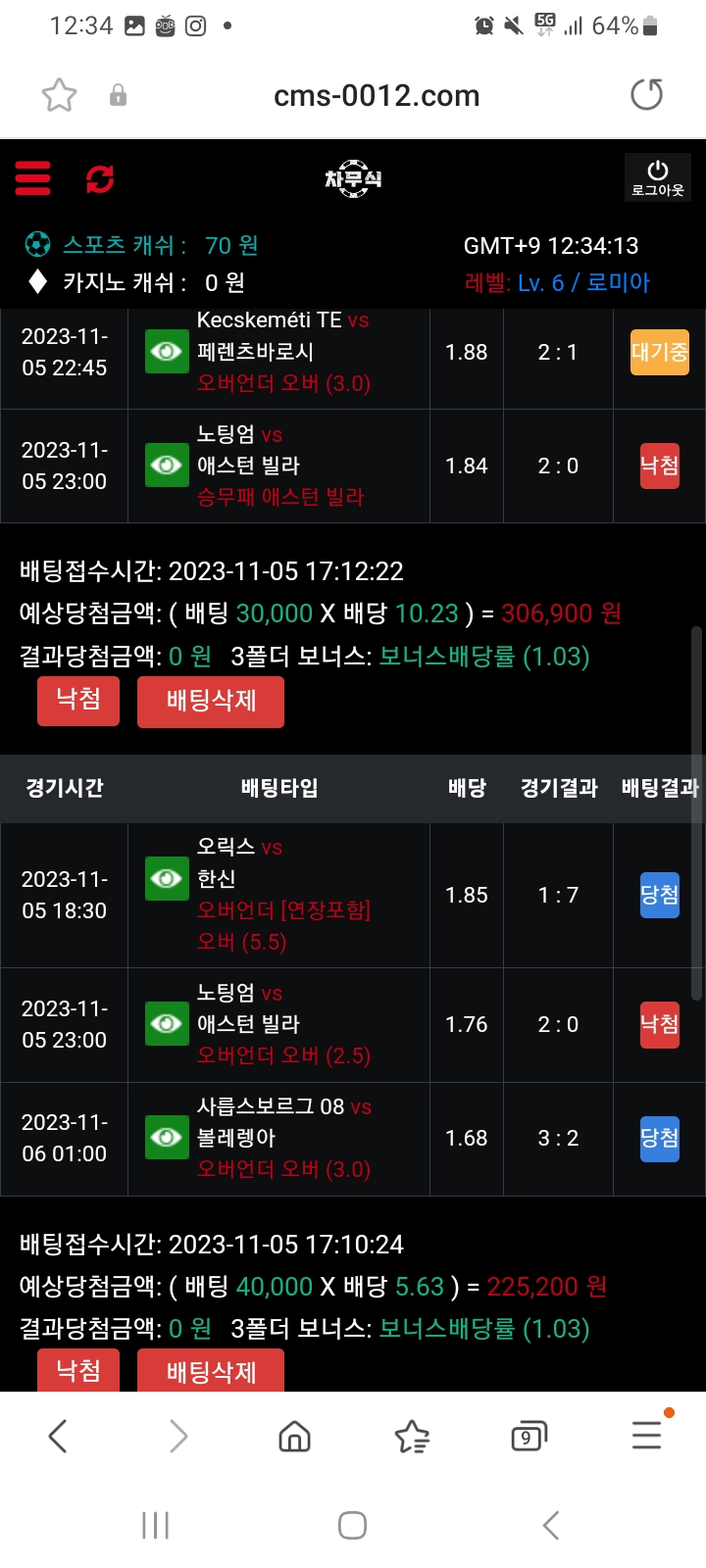Go back in the browser
706x1568 pixels.
point(58,1437)
